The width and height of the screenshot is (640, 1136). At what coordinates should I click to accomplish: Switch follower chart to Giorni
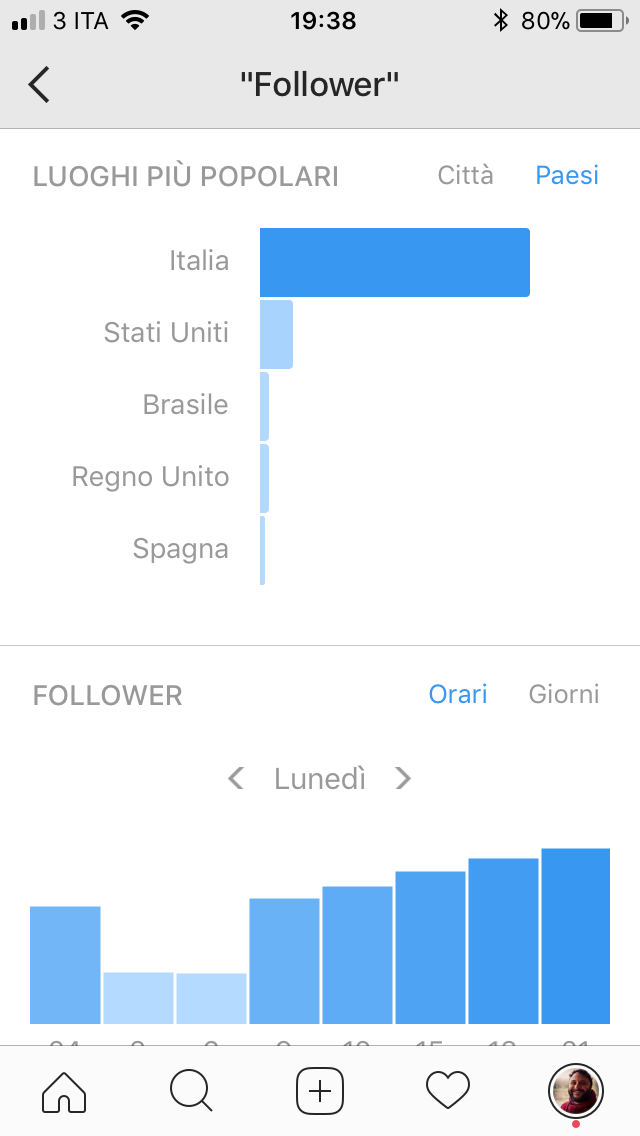tap(564, 694)
